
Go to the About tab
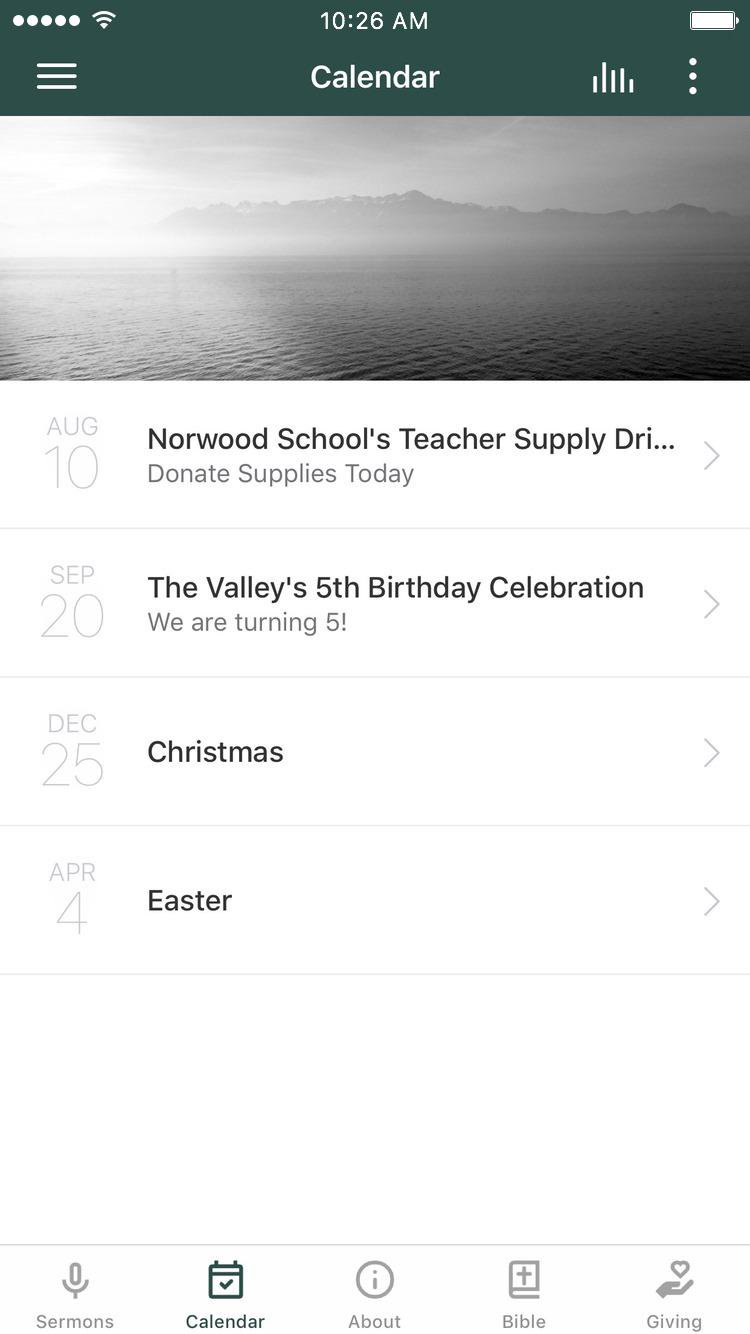(x=375, y=1293)
